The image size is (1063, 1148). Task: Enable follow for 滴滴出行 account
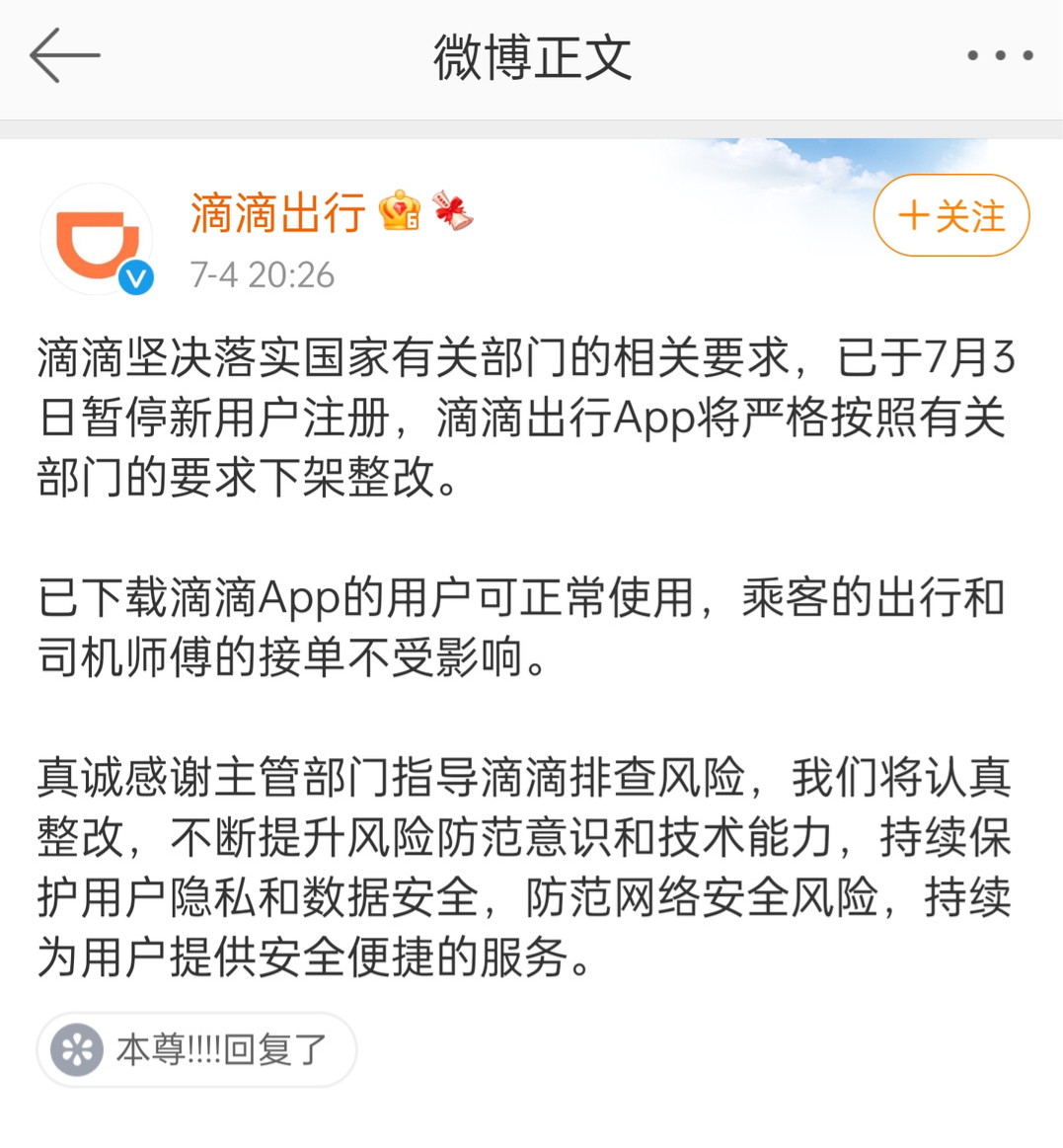pyautogui.click(x=950, y=215)
